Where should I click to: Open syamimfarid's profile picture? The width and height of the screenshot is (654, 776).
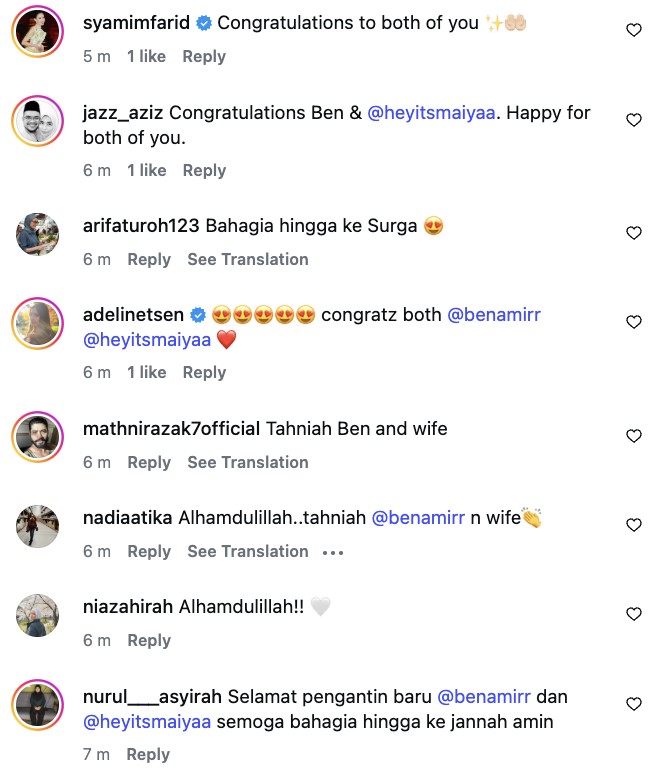pos(39,35)
